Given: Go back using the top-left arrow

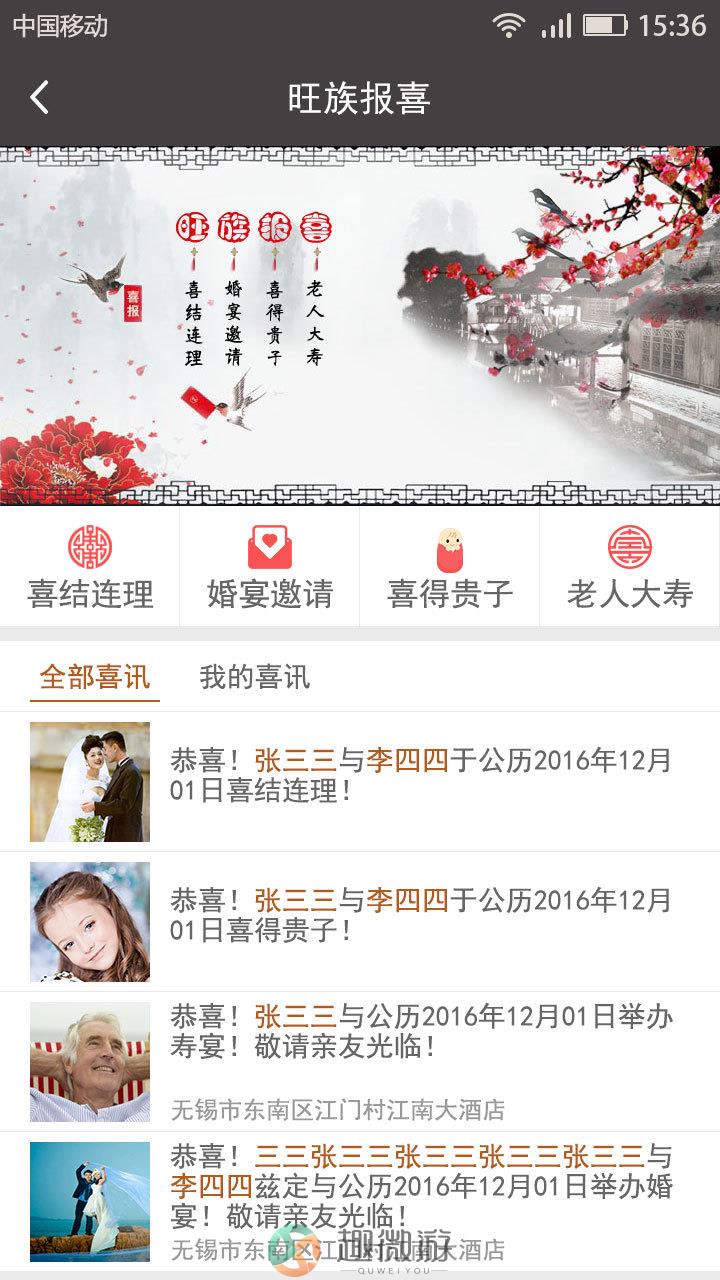Looking at the screenshot, I should point(40,98).
